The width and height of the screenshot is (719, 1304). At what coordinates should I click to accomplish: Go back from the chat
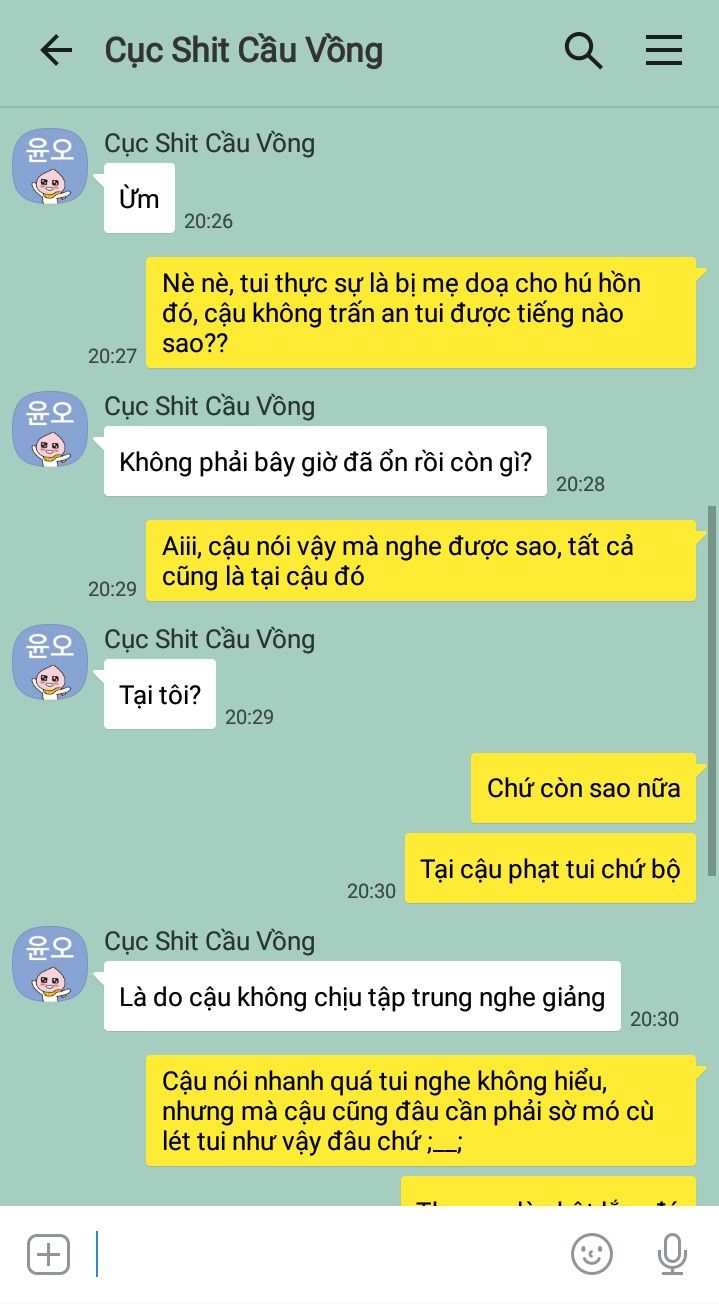56,51
